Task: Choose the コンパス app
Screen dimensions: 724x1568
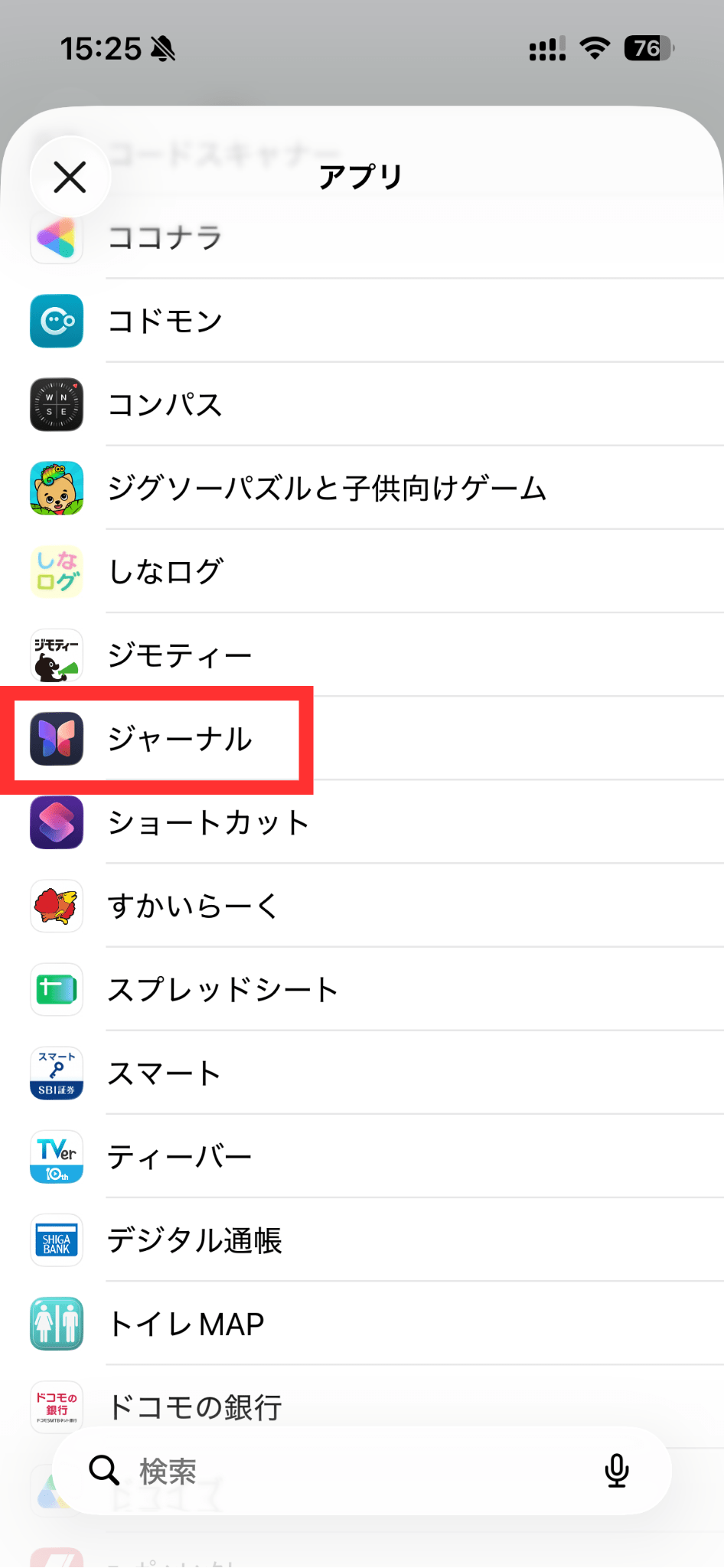Action: click(362, 404)
